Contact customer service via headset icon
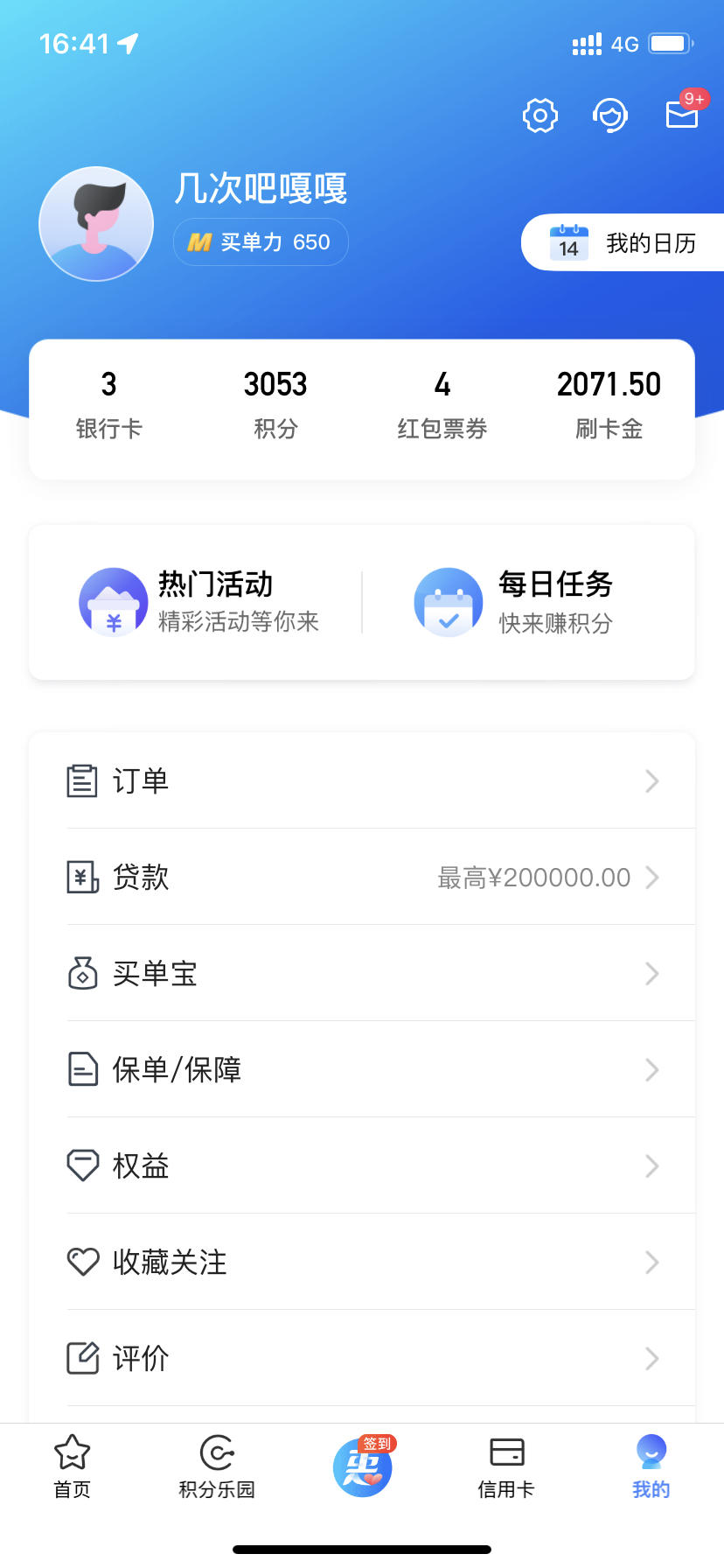The width and height of the screenshot is (724, 1568). tap(610, 115)
